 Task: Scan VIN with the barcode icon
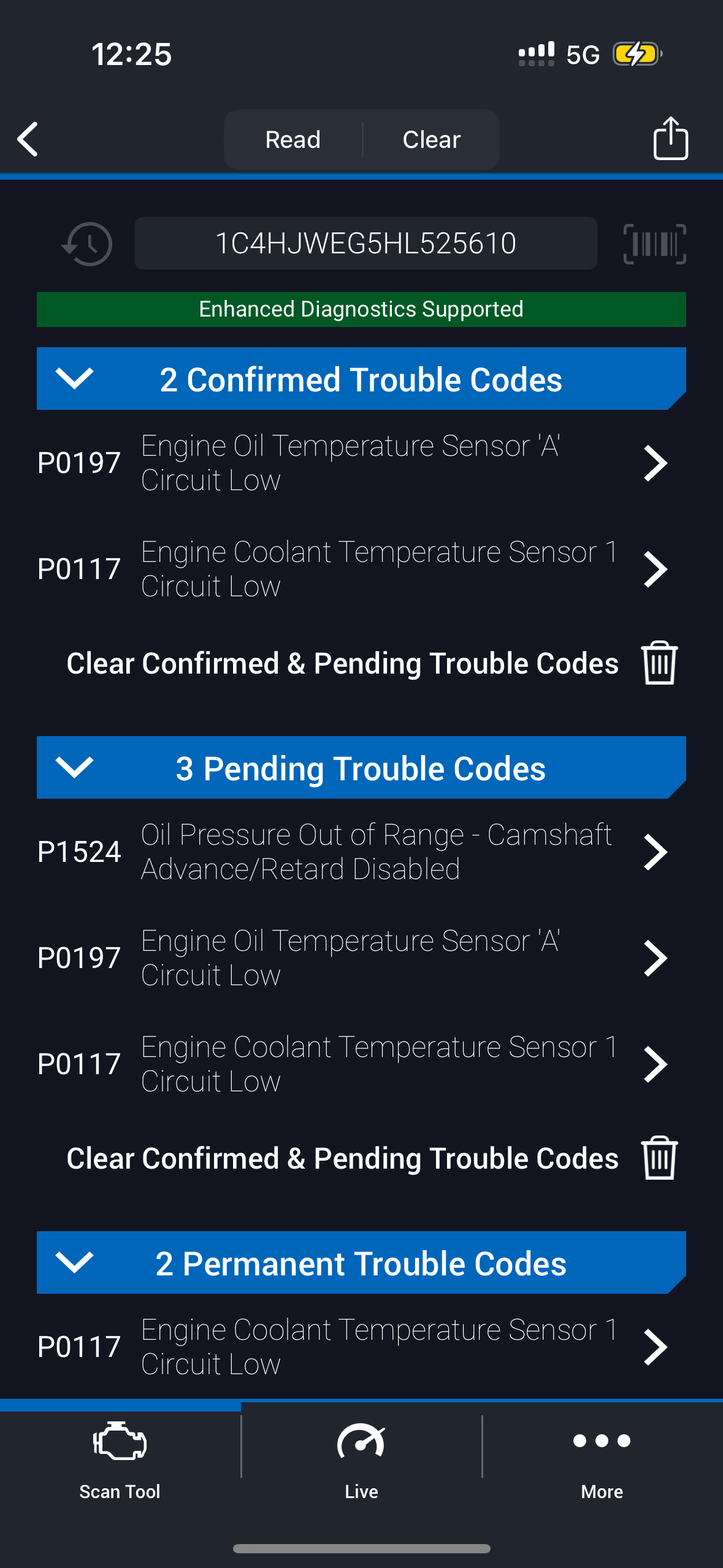tap(654, 244)
